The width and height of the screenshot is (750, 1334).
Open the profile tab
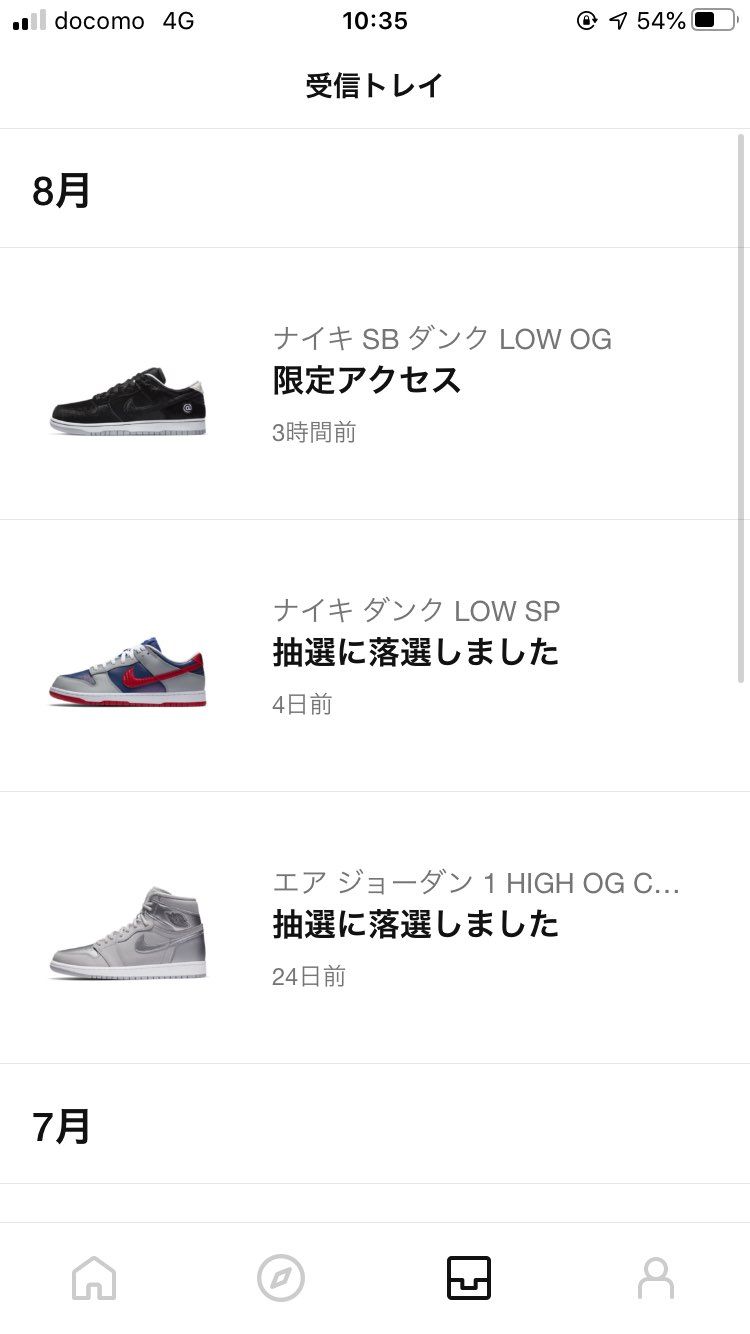(656, 1278)
